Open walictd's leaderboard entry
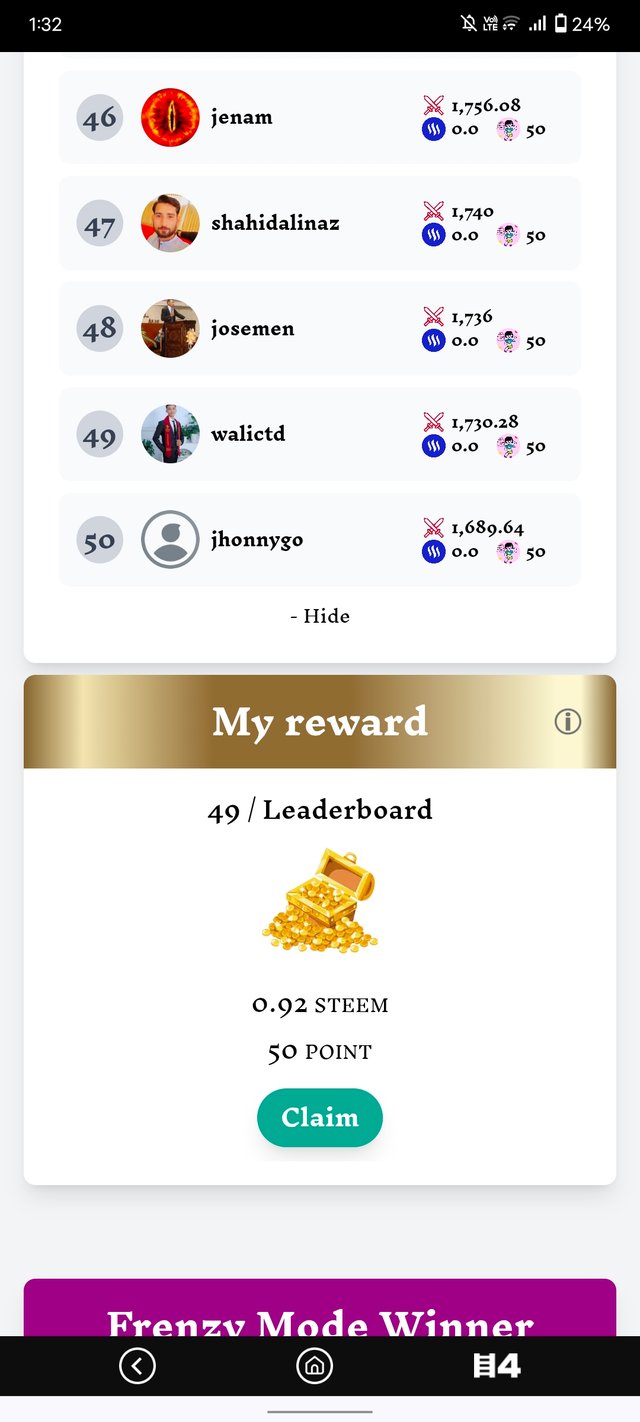The image size is (640, 1422). point(319,434)
